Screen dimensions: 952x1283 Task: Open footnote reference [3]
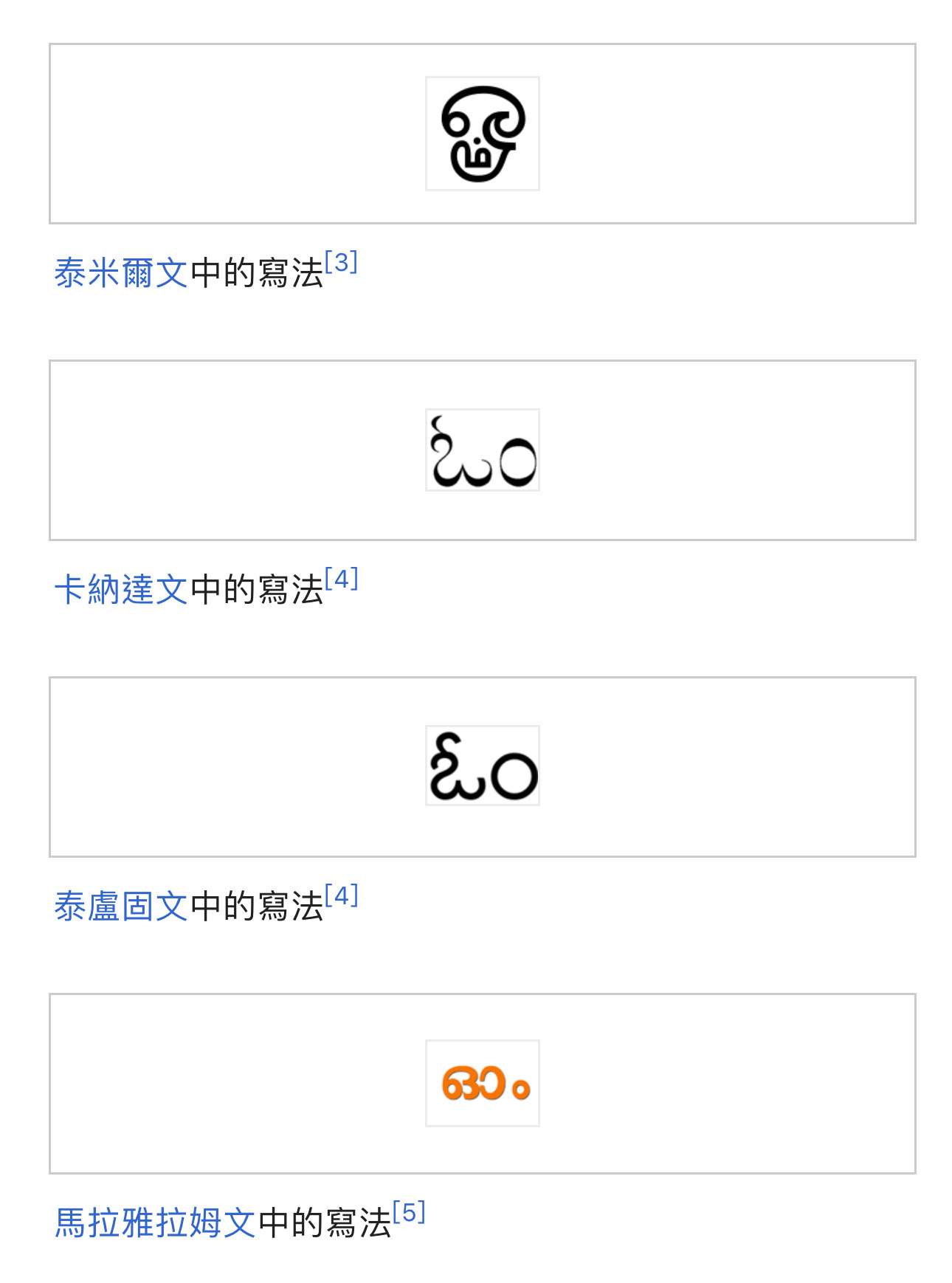tap(341, 262)
